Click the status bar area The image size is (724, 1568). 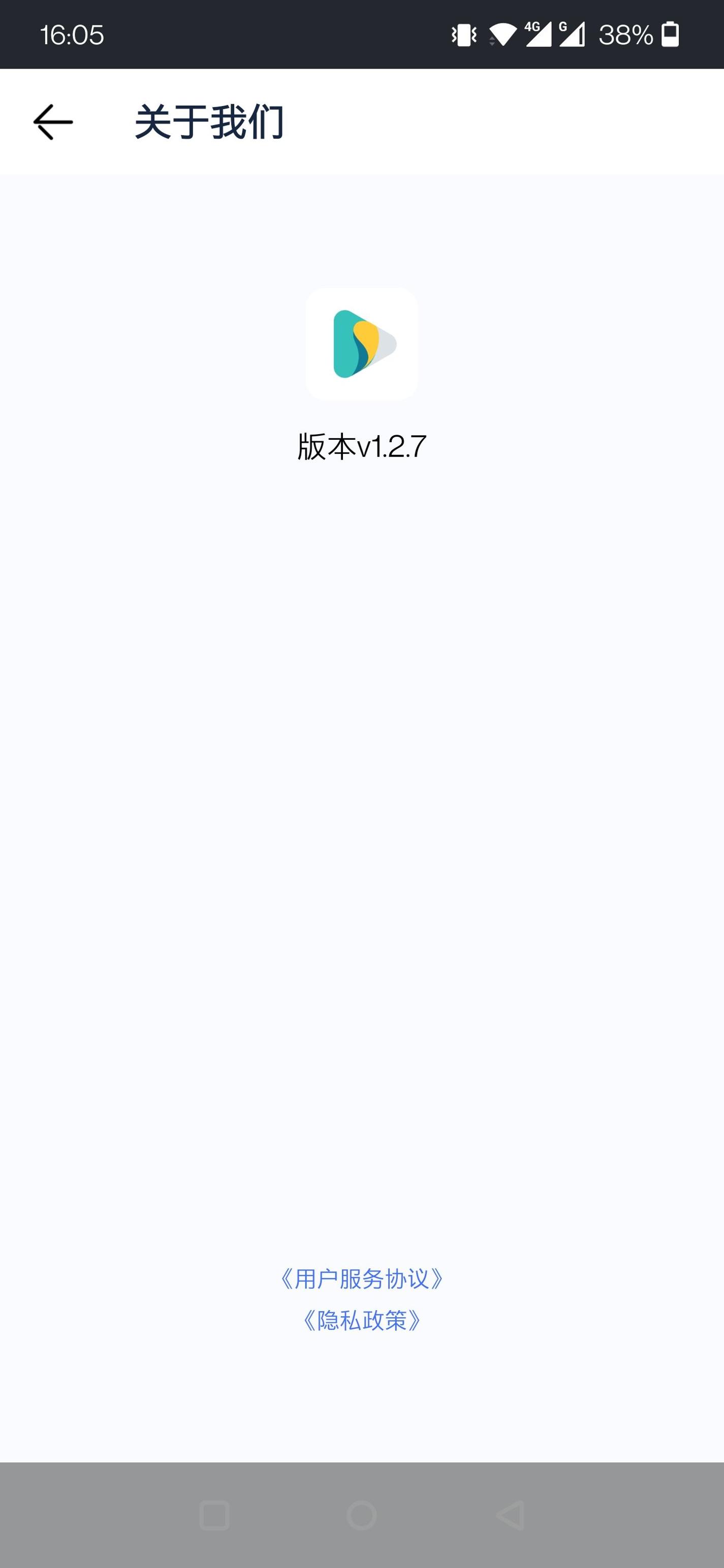tap(362, 36)
